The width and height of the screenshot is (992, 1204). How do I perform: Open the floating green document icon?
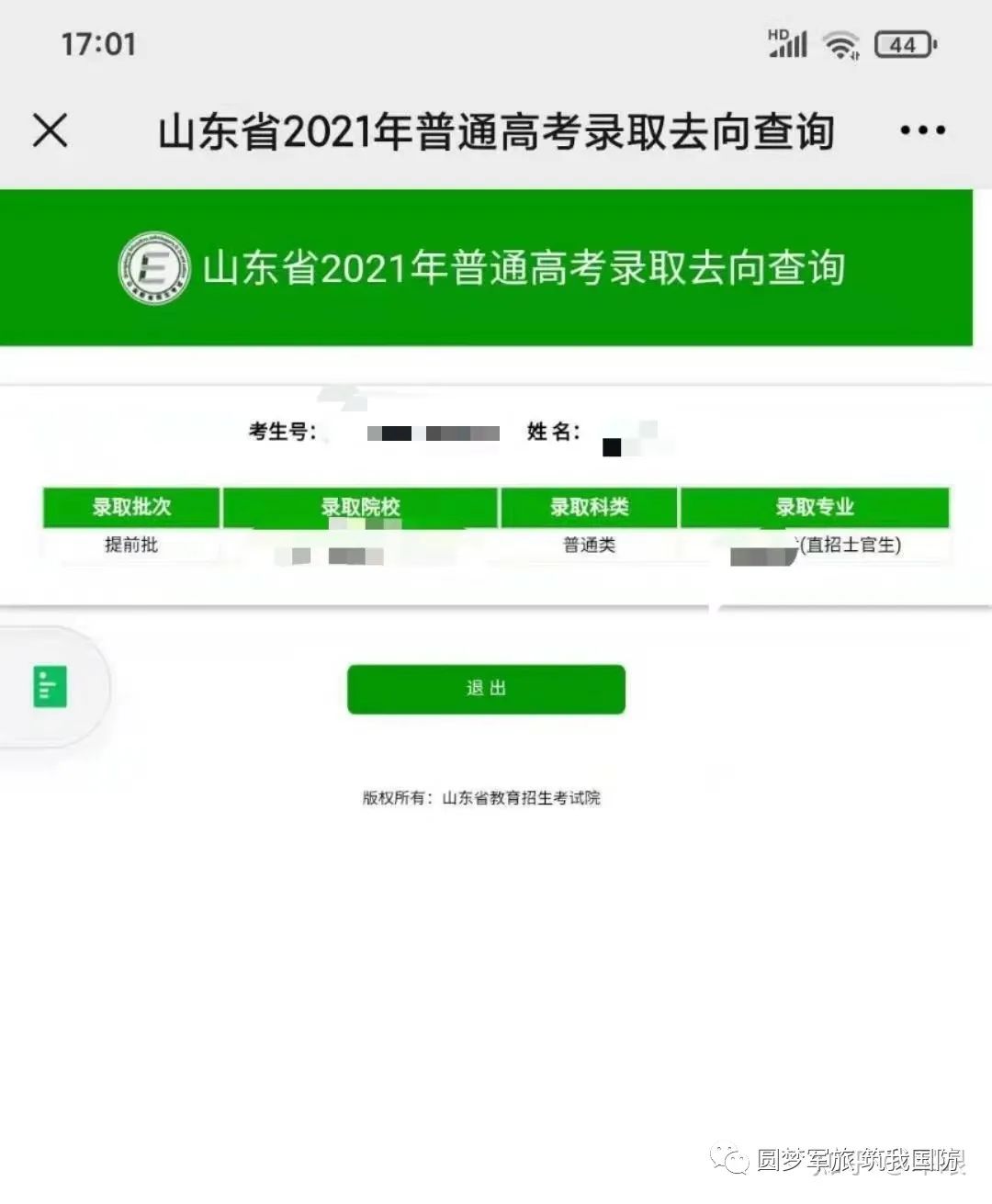point(51,688)
